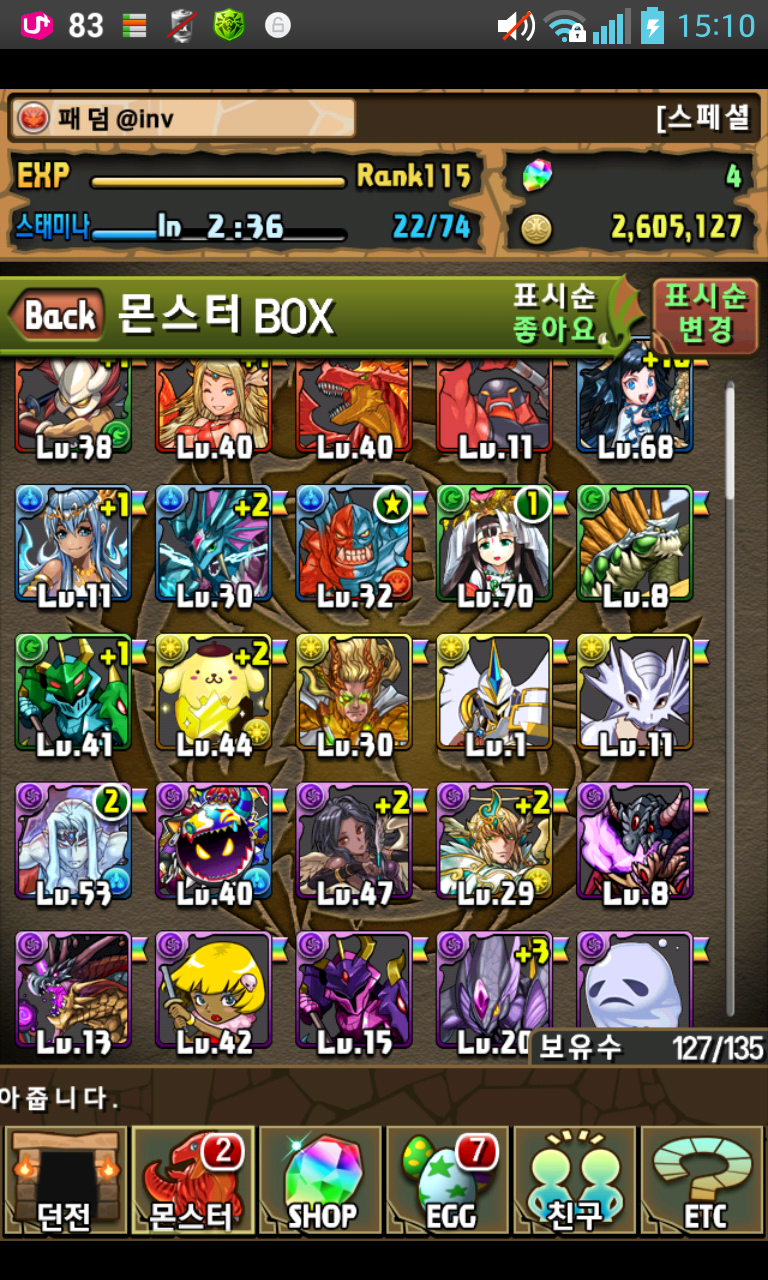Select the Lv.70 green shrine maiden monster
The width and height of the screenshot is (768, 1280).
pos(494,545)
